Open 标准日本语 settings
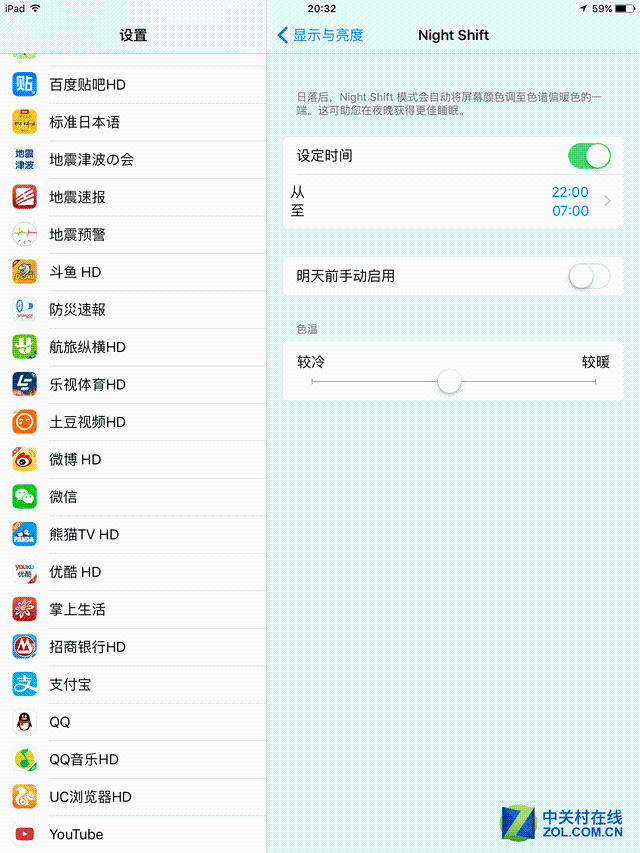 (x=133, y=122)
